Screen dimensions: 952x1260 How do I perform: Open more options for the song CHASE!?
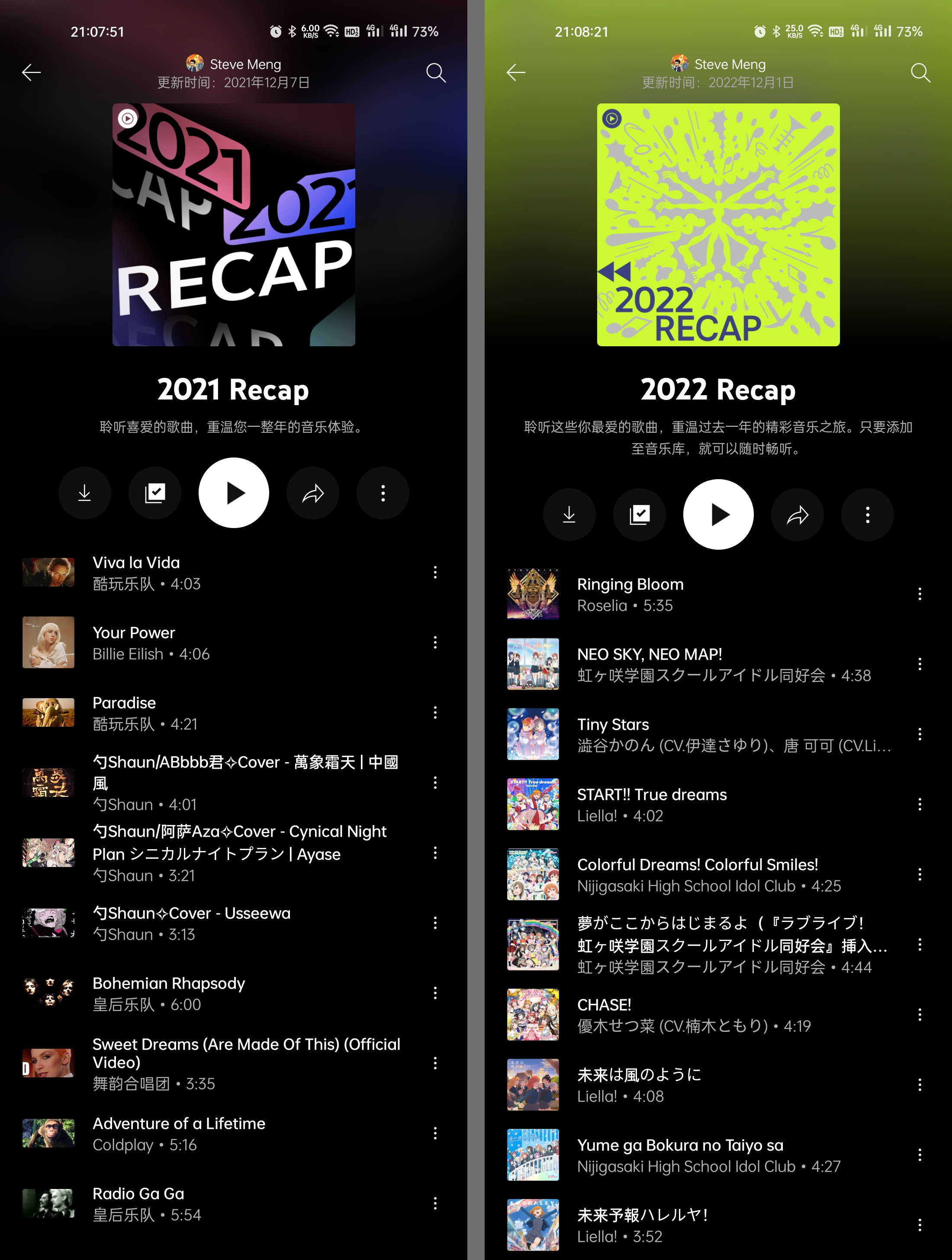920,1015
